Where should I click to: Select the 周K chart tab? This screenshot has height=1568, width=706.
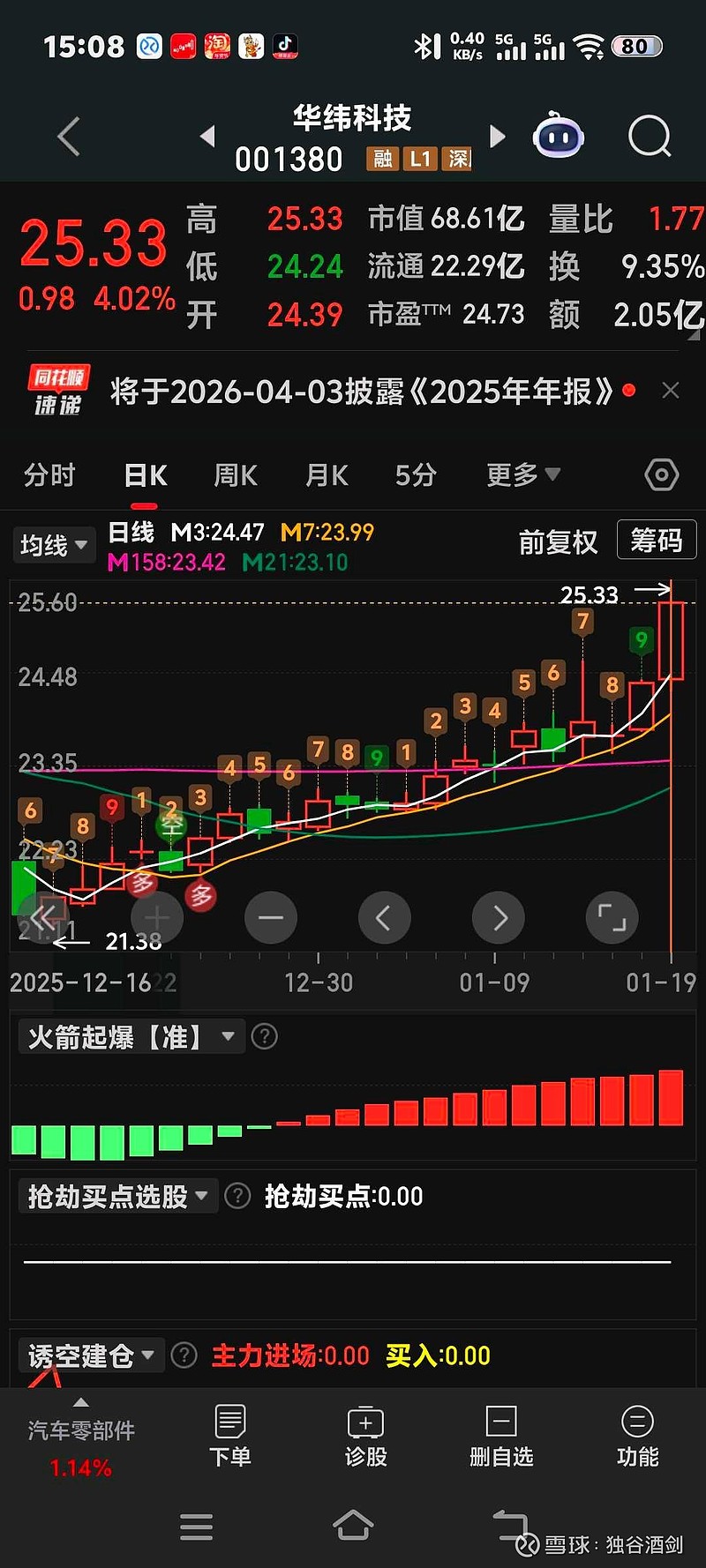point(236,475)
